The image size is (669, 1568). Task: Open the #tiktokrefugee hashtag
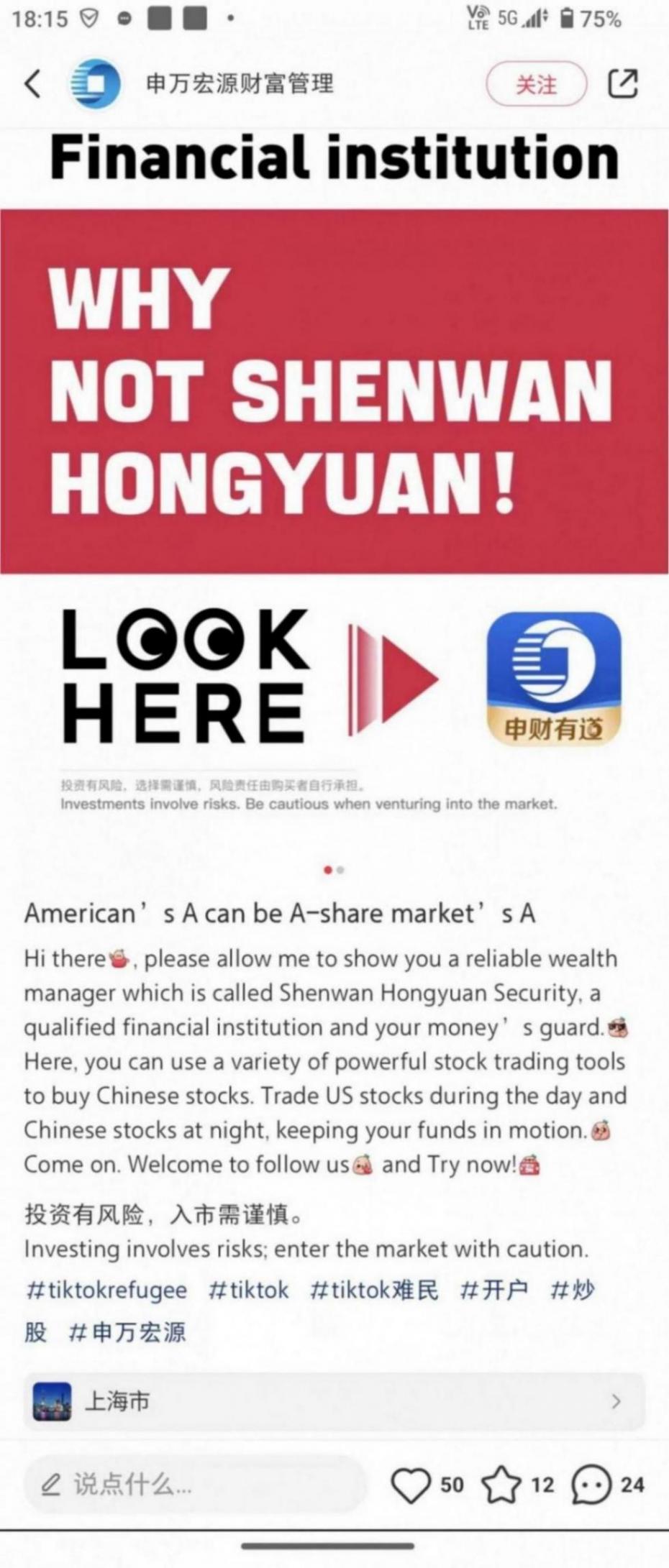[x=106, y=1290]
